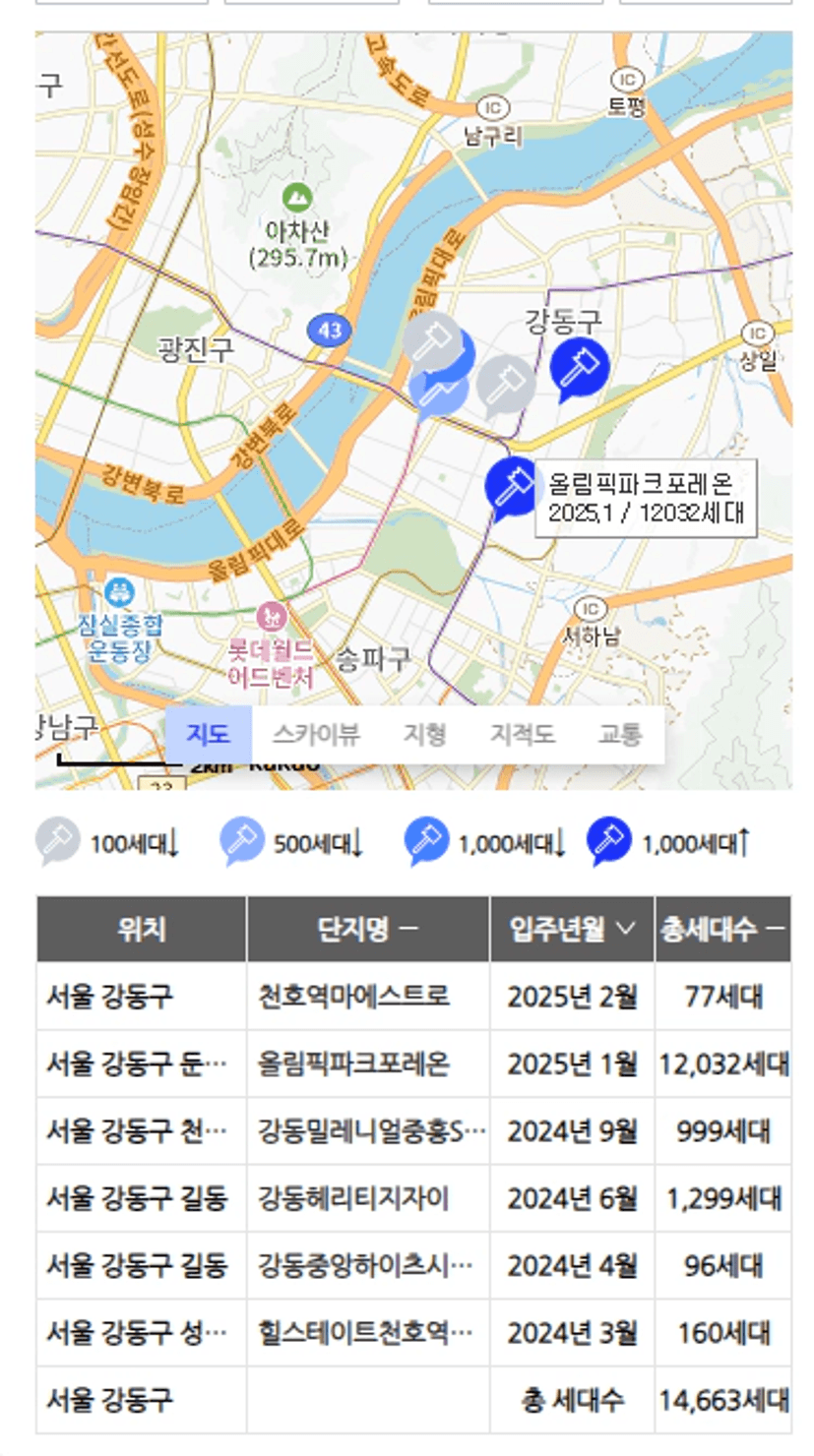Switch map to 지형 terrain view
Screen dimensions: 814x1456
pyautogui.click(x=424, y=734)
